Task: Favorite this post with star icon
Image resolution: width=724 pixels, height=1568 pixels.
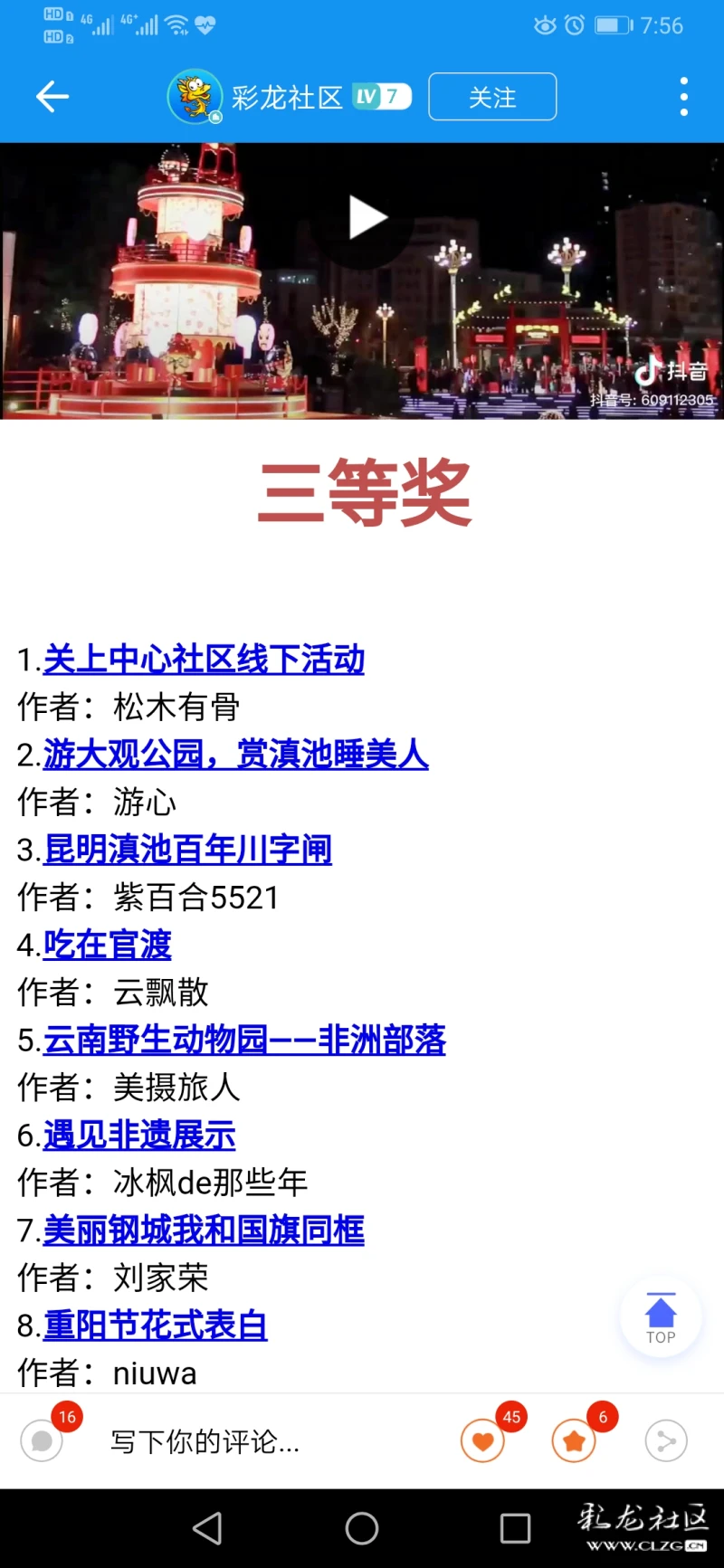Action: tap(574, 1440)
